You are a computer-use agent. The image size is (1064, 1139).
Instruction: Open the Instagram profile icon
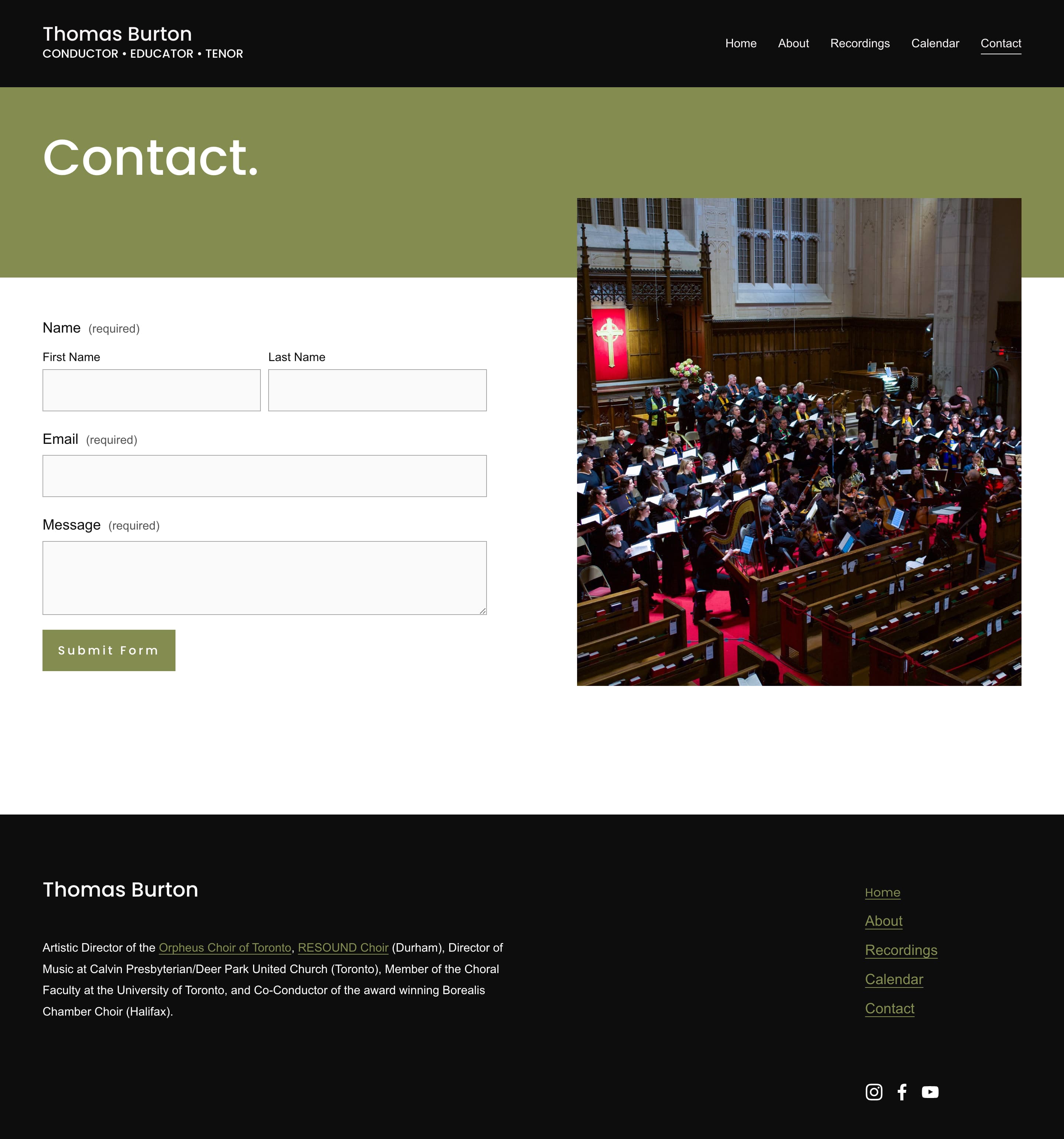873,1092
